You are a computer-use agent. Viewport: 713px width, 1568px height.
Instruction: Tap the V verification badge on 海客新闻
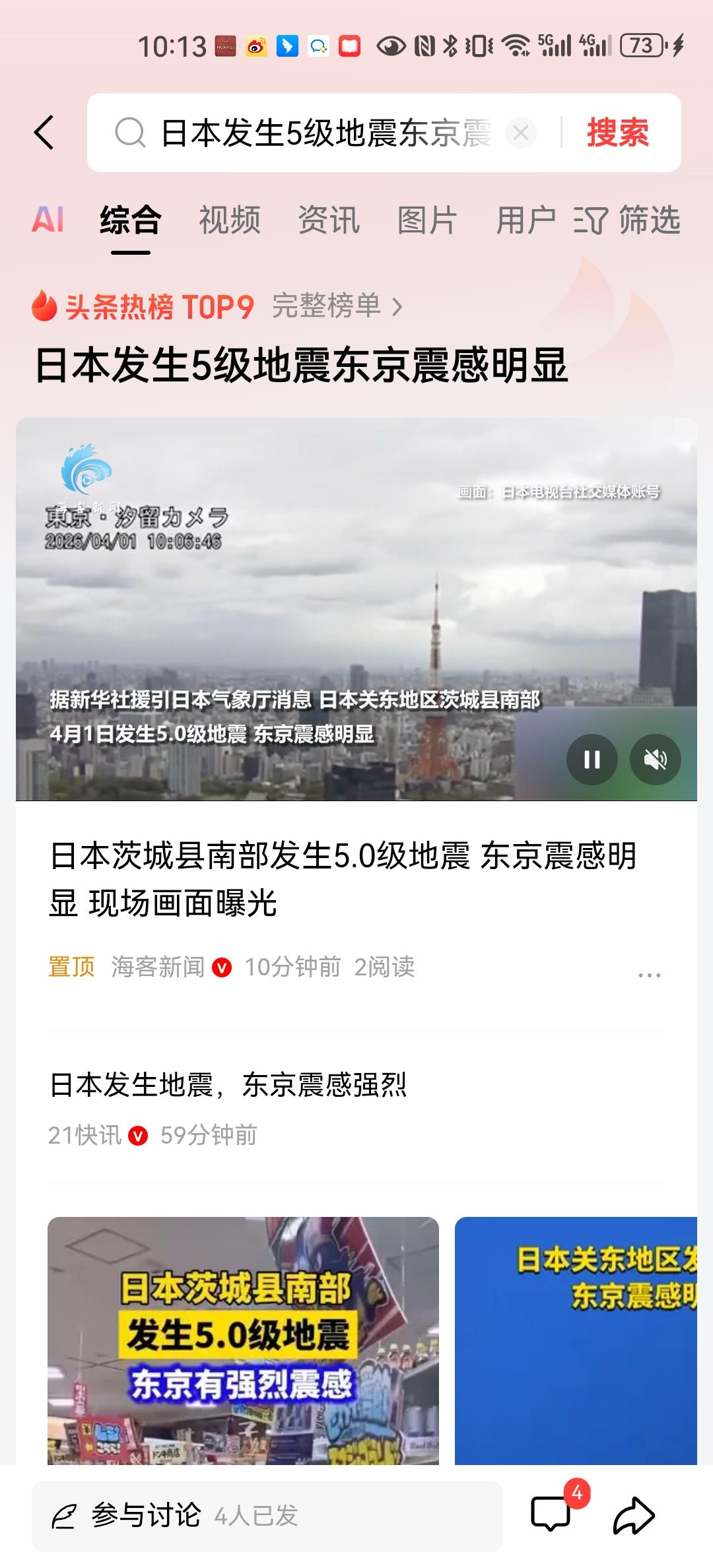coord(221,967)
